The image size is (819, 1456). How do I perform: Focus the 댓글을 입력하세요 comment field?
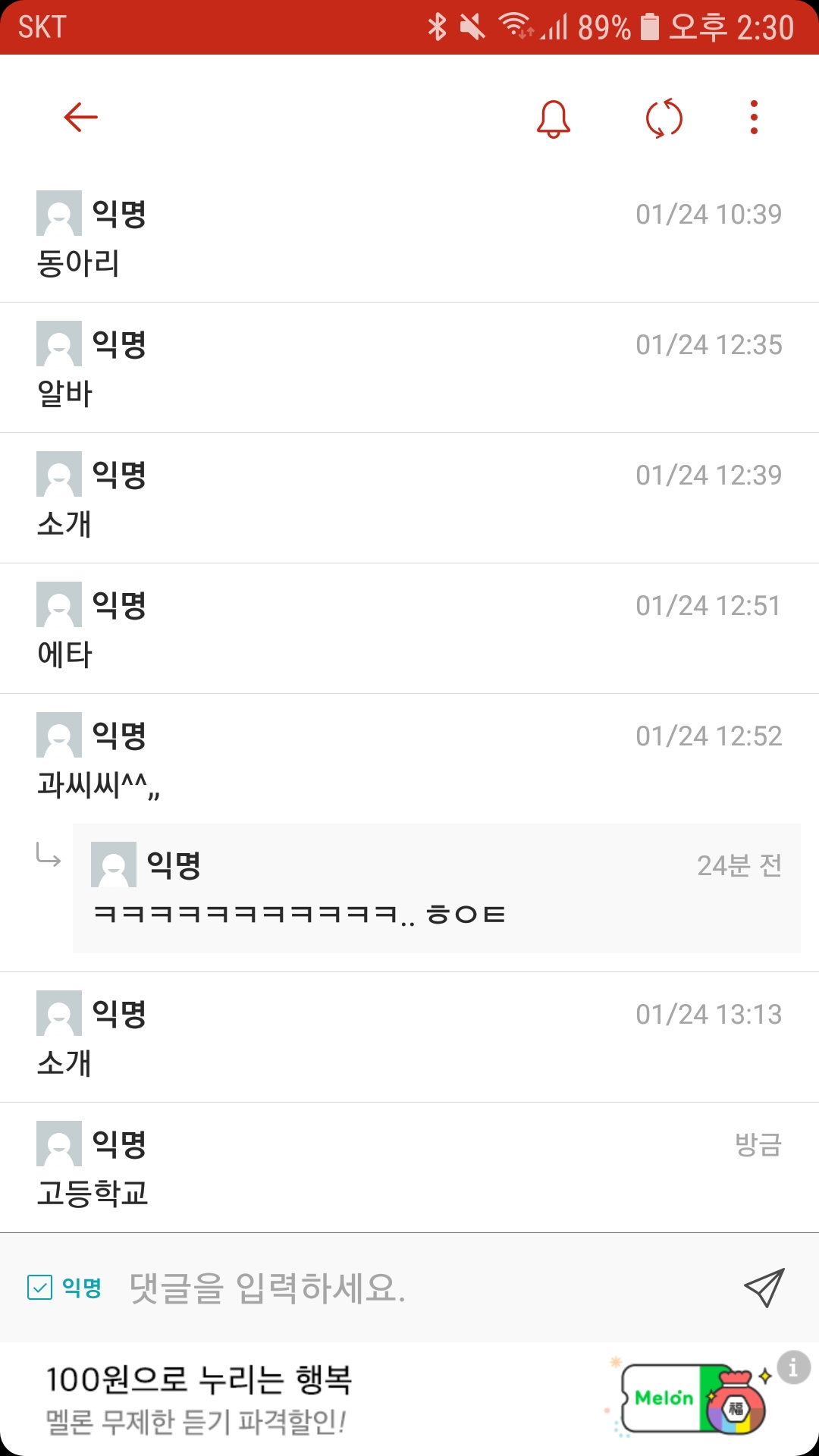point(409,1287)
